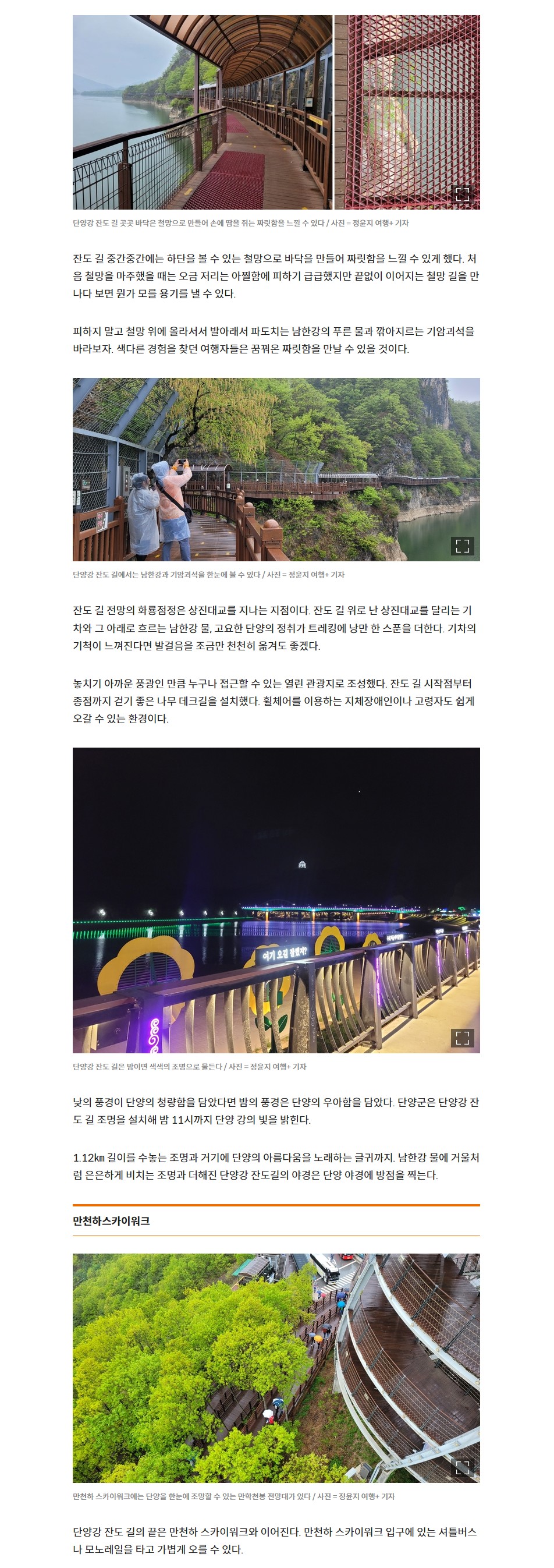The image size is (554, 1568).
Task: Expand the Mancheonha Skywalk aerial photo
Action: click(x=462, y=1468)
